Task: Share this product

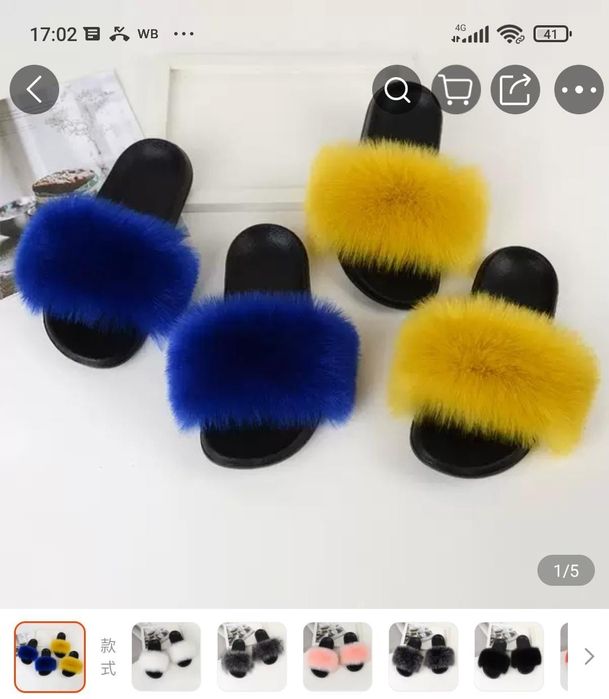Action: coord(515,90)
